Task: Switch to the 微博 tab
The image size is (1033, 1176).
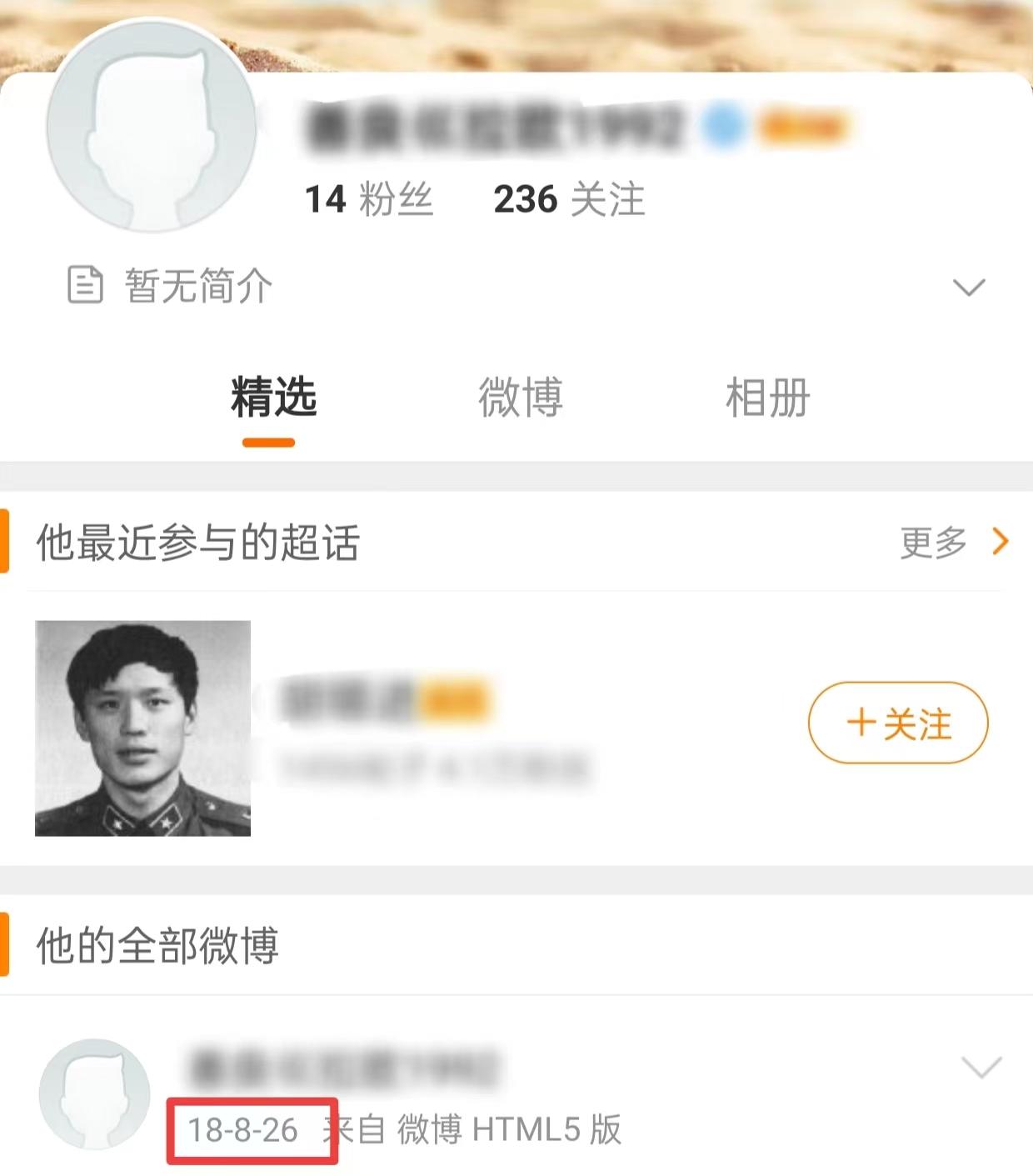Action: (521, 398)
